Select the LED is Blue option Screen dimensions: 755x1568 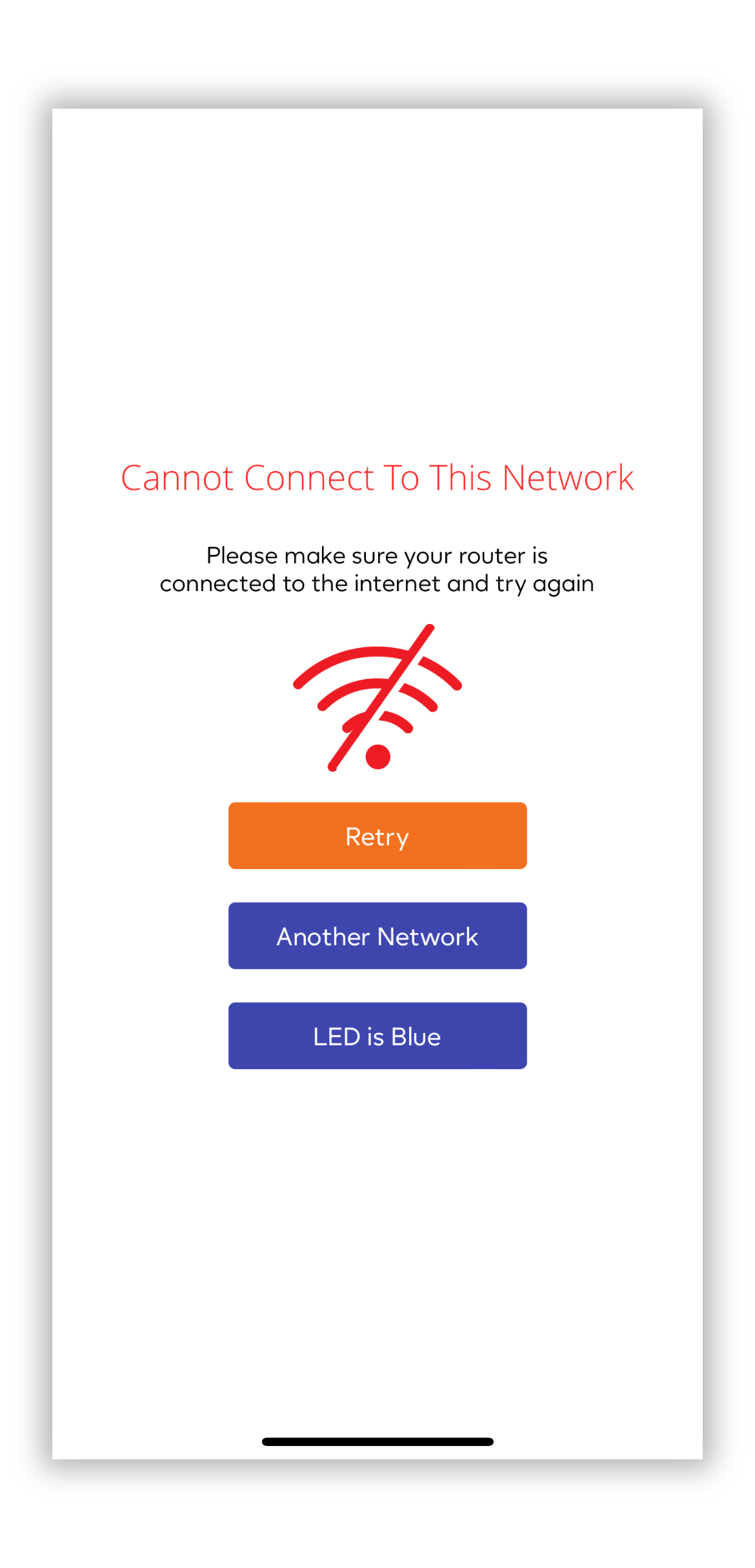coord(377,1036)
